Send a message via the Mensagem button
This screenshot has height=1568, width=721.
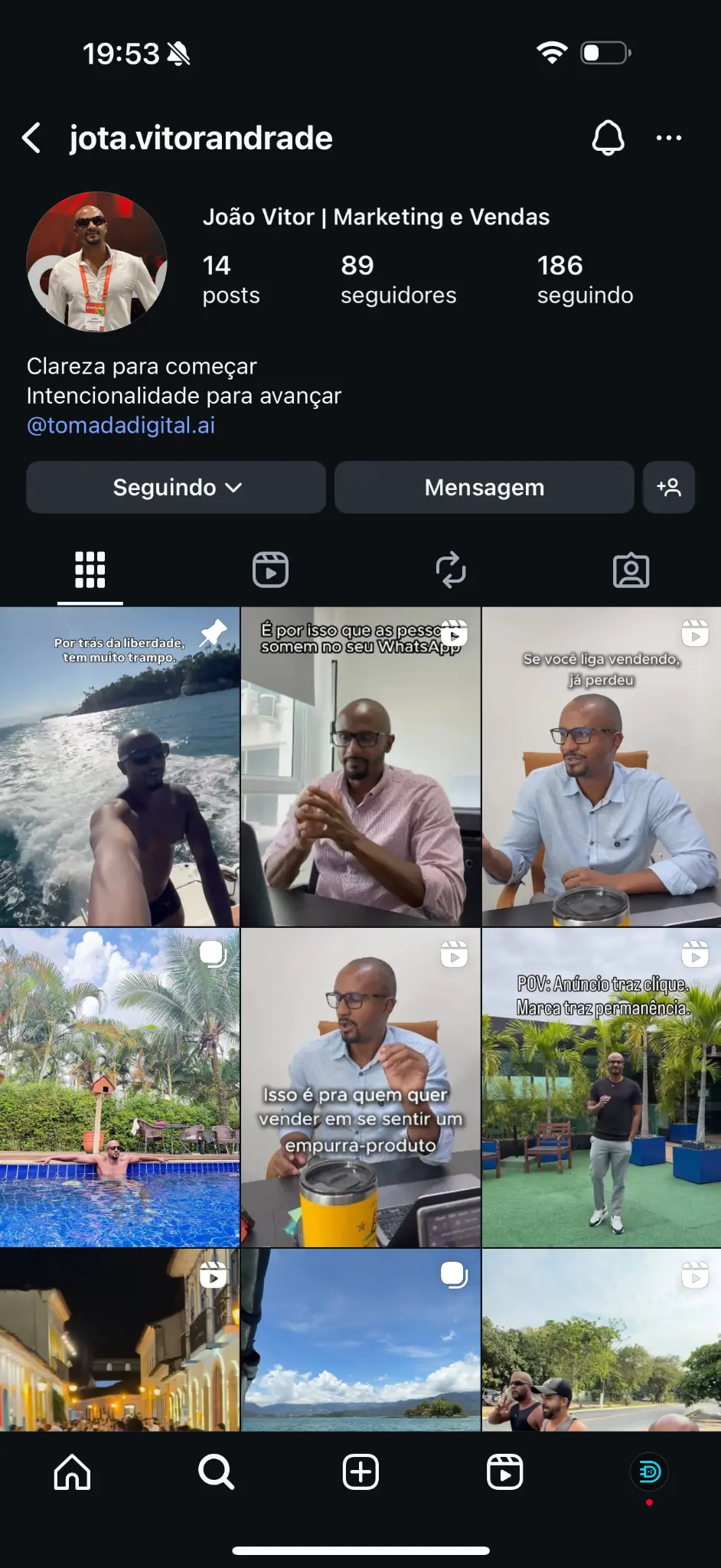click(484, 488)
